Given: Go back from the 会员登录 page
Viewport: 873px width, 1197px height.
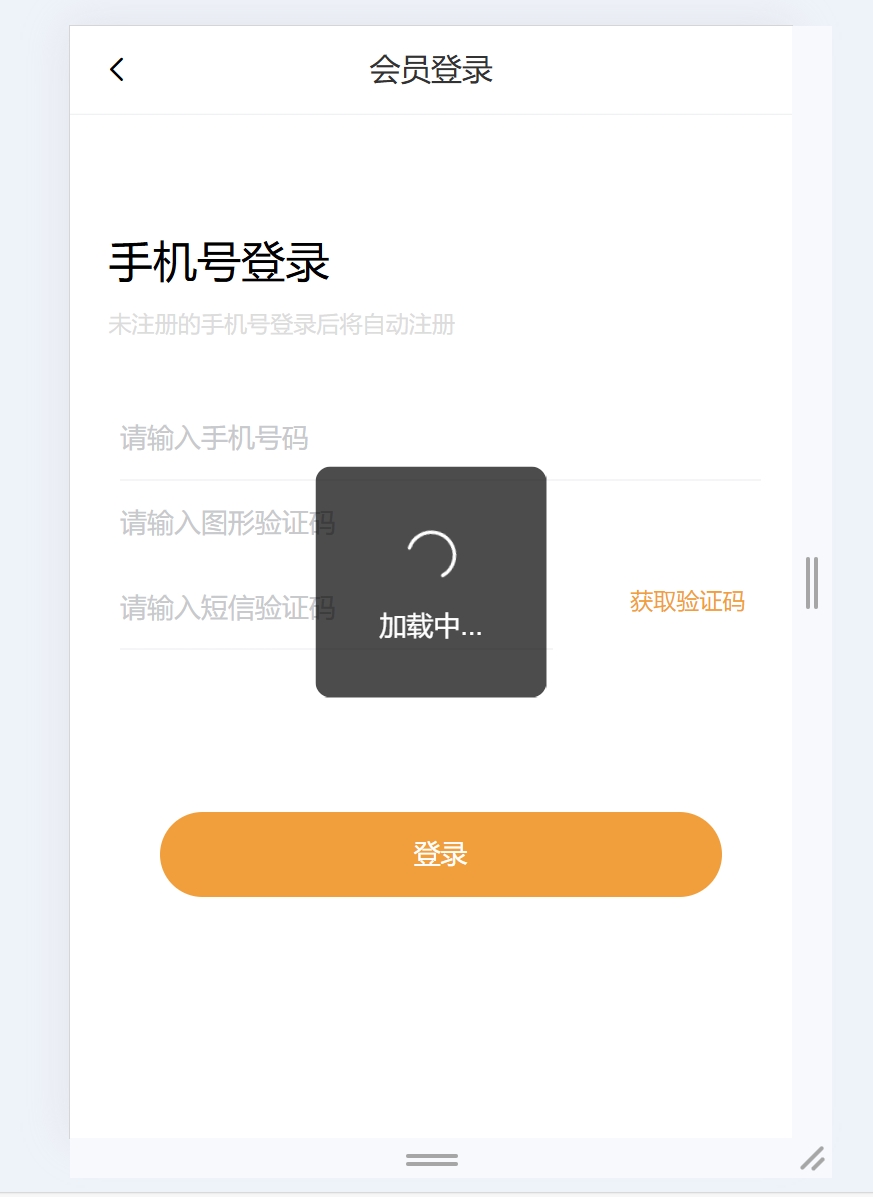Looking at the screenshot, I should point(117,70).
